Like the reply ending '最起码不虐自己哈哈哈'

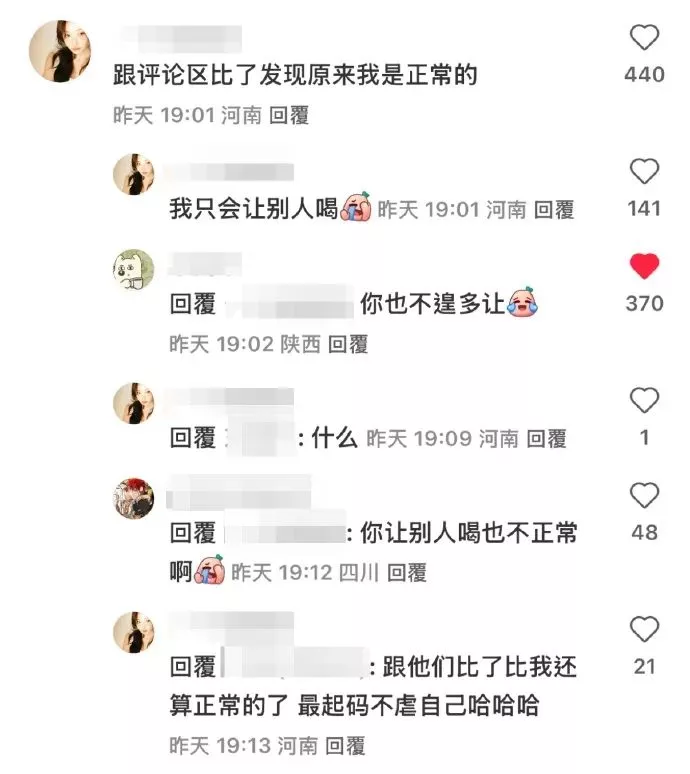(x=644, y=630)
